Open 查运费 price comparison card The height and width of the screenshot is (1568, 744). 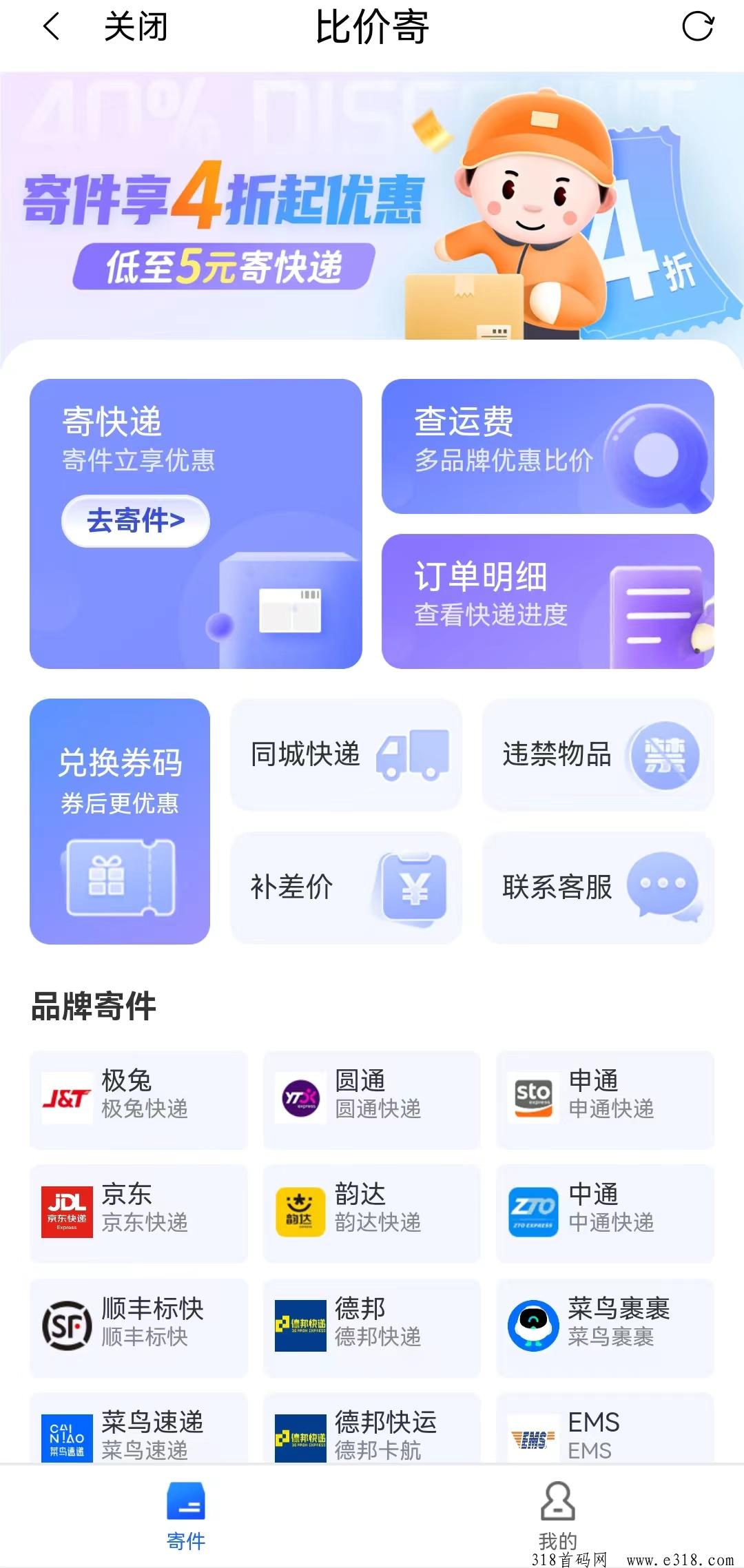pos(548,446)
